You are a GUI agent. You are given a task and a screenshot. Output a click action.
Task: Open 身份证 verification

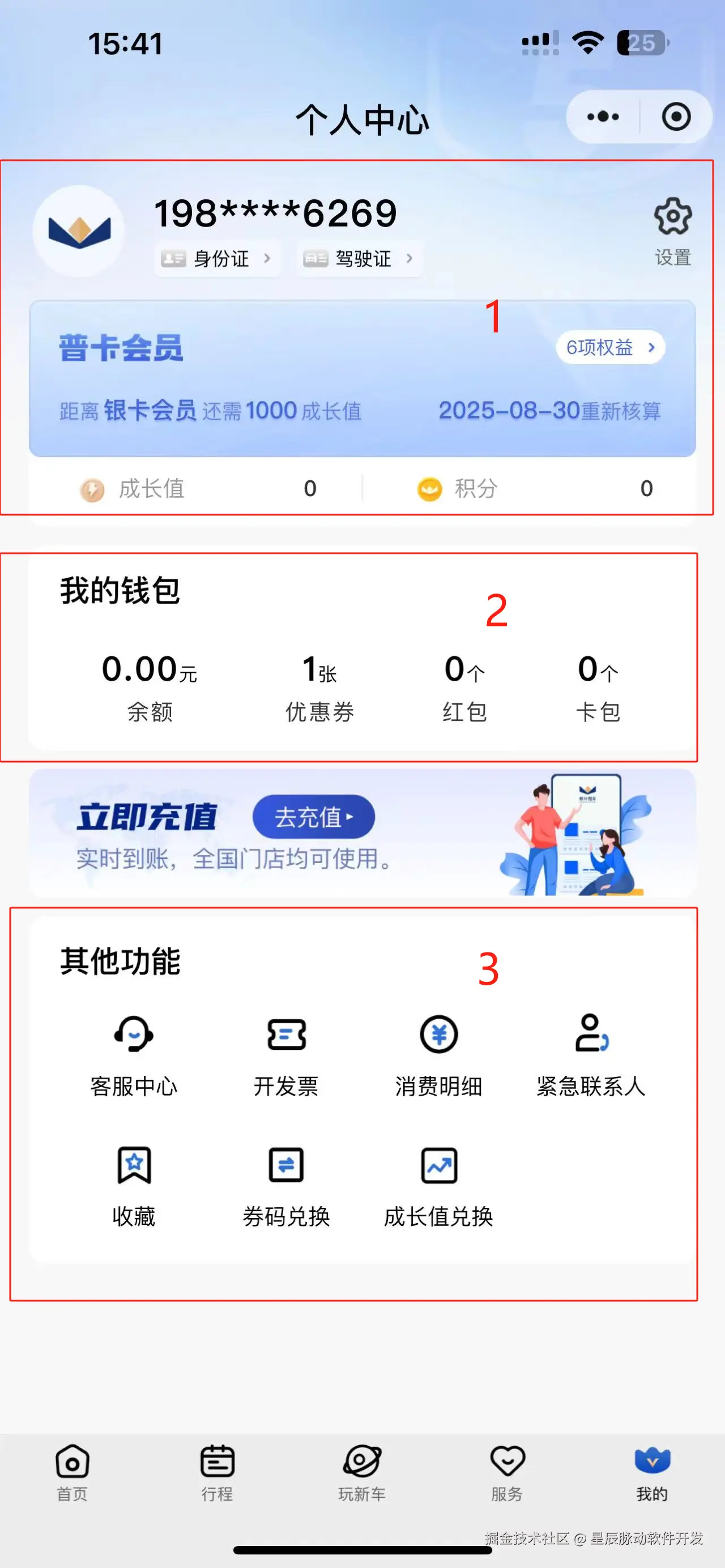click(x=217, y=259)
